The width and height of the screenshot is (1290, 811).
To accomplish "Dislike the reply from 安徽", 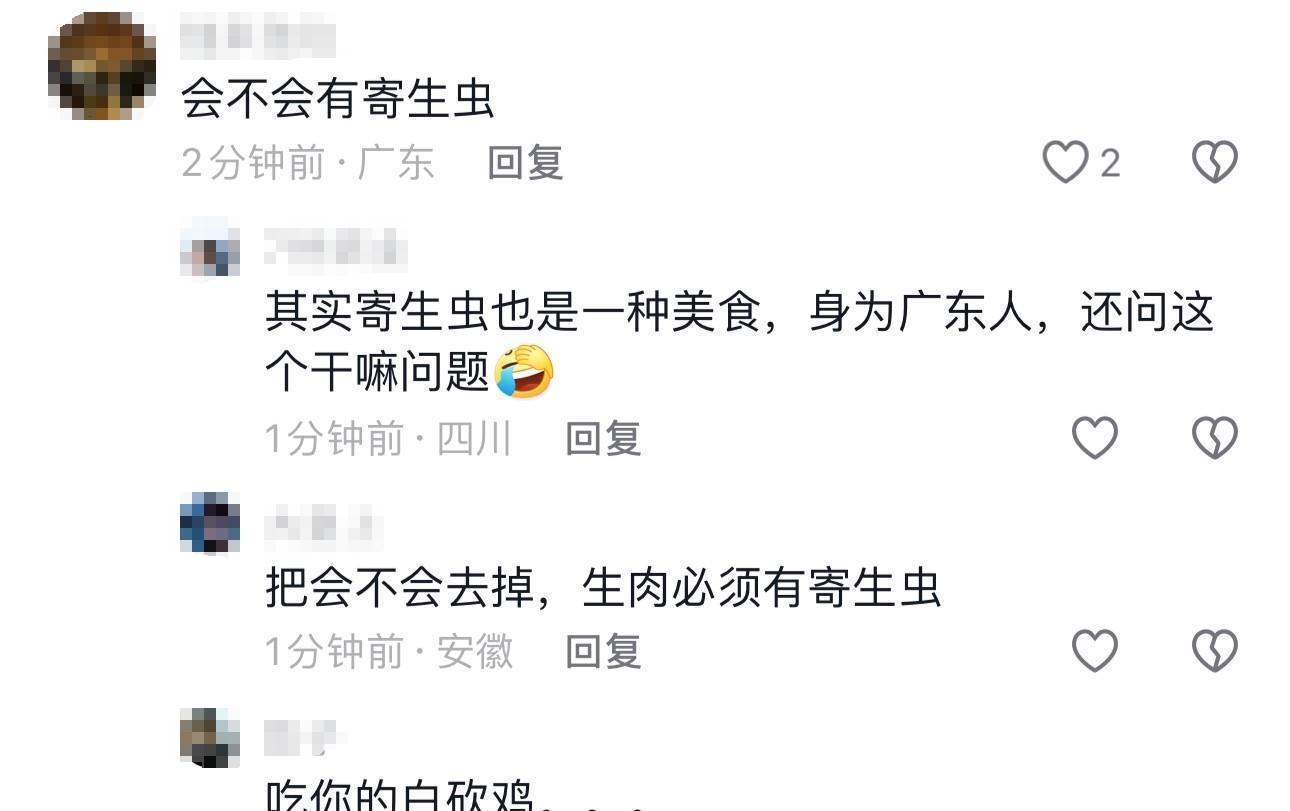I will (1215, 651).
